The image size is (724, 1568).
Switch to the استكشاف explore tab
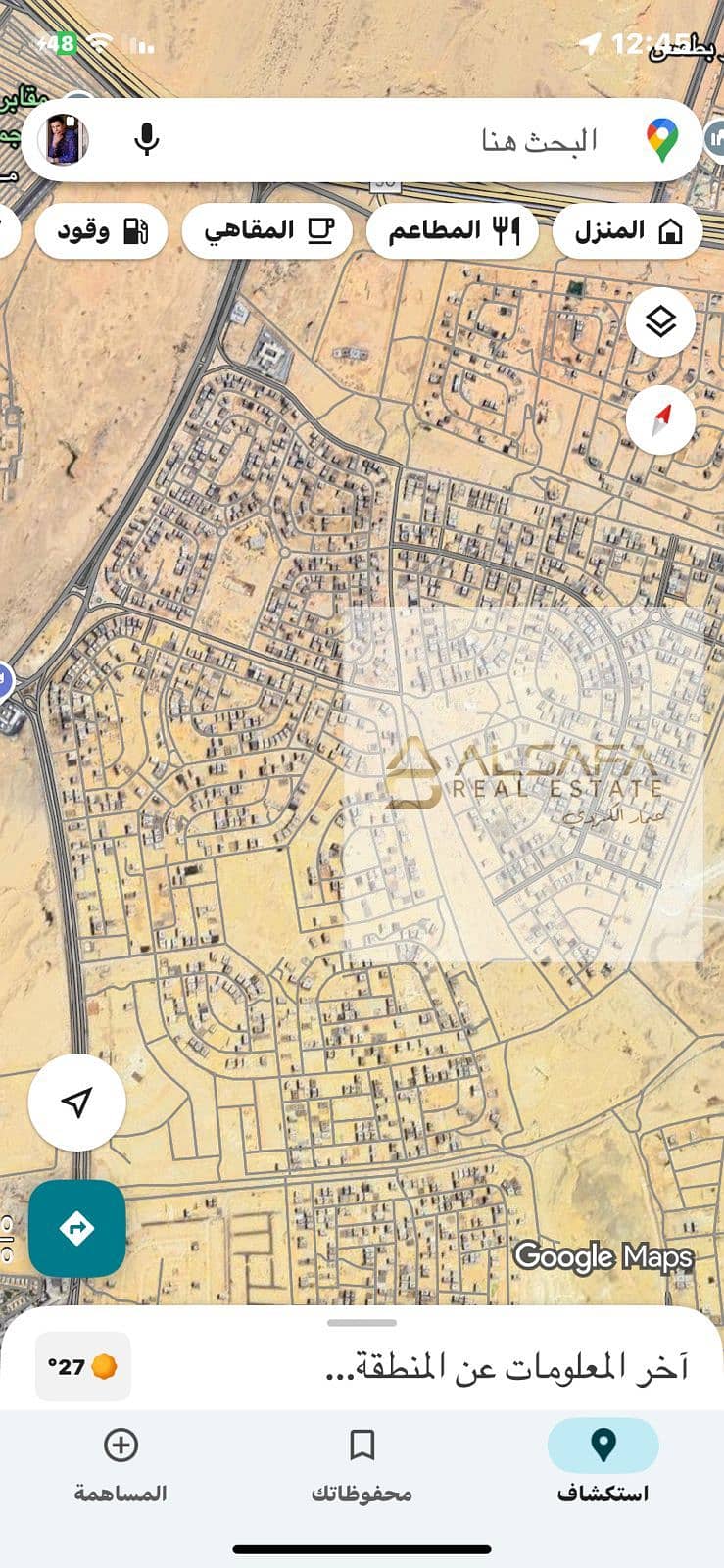click(x=603, y=1462)
